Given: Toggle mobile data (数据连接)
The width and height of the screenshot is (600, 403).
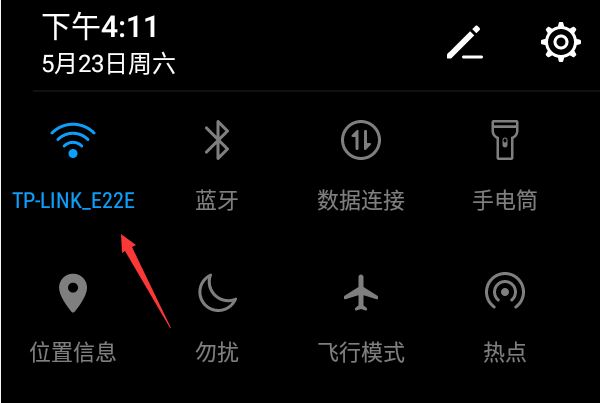Looking at the screenshot, I should click(x=360, y=140).
